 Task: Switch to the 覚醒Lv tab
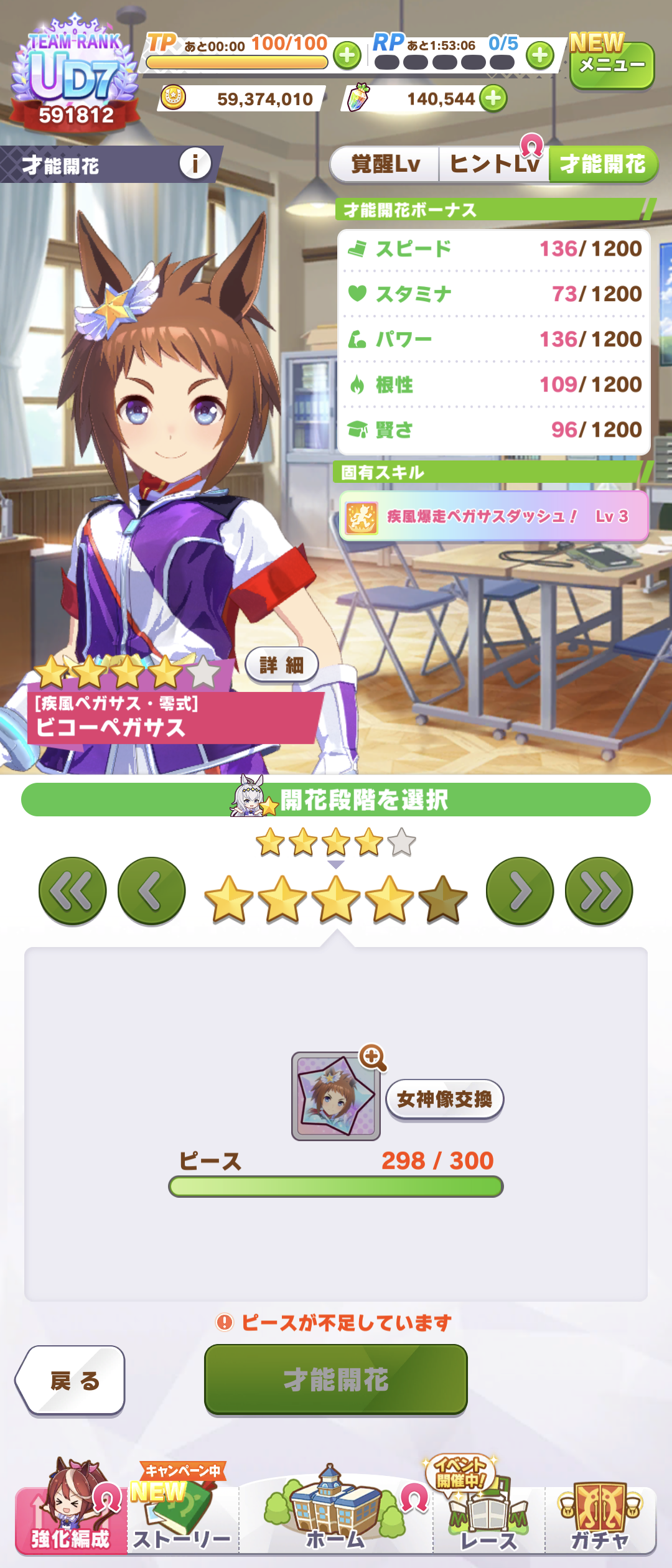[x=385, y=164]
